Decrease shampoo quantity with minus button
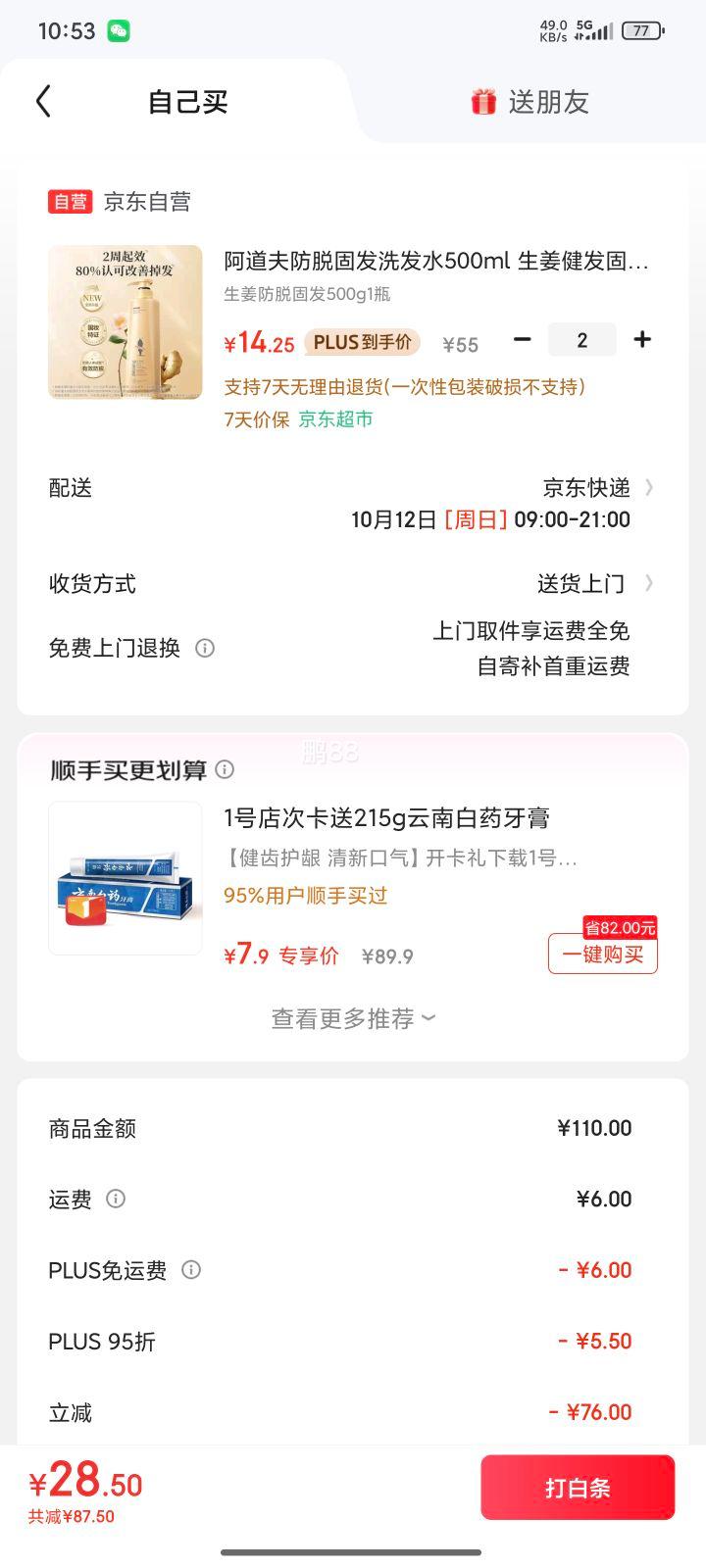 point(523,340)
